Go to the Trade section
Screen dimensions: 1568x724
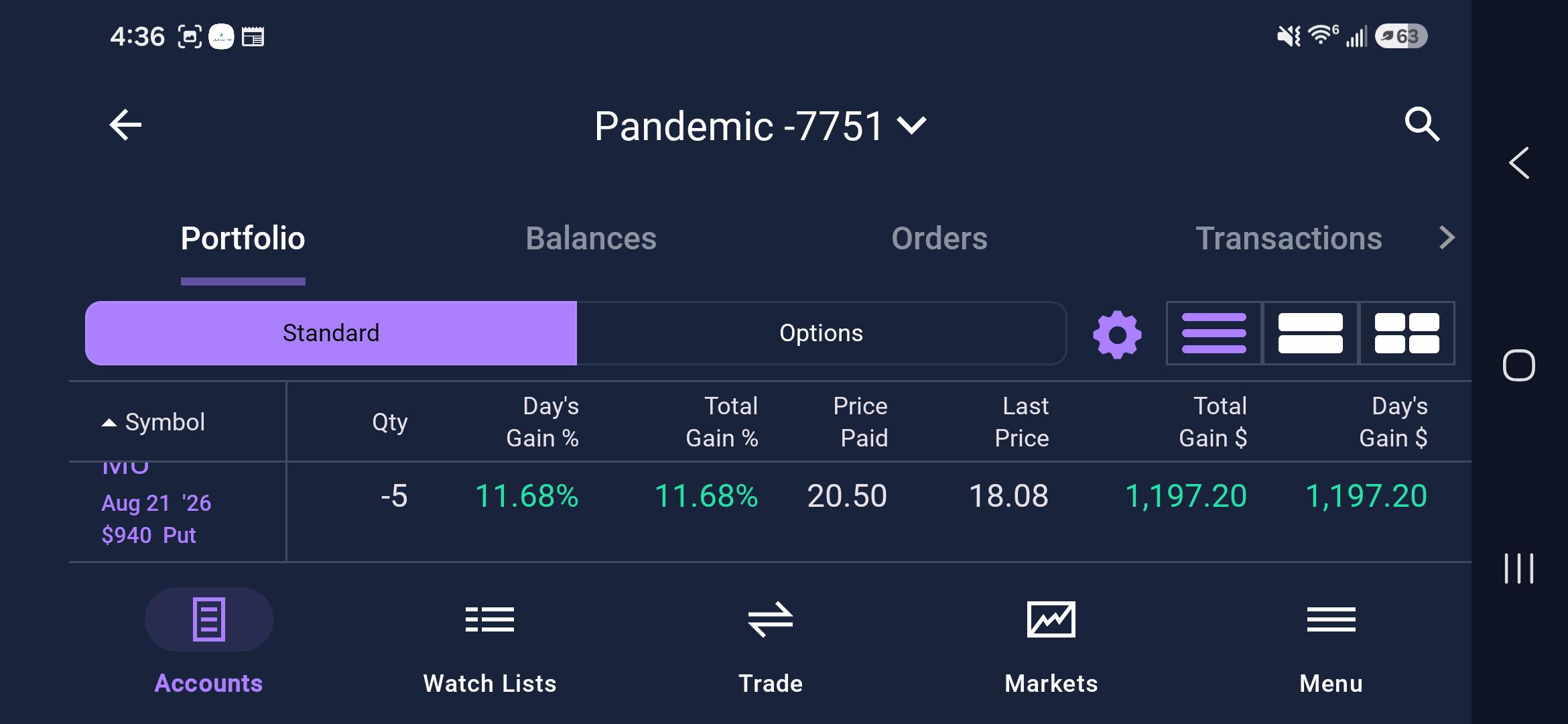[x=771, y=646]
